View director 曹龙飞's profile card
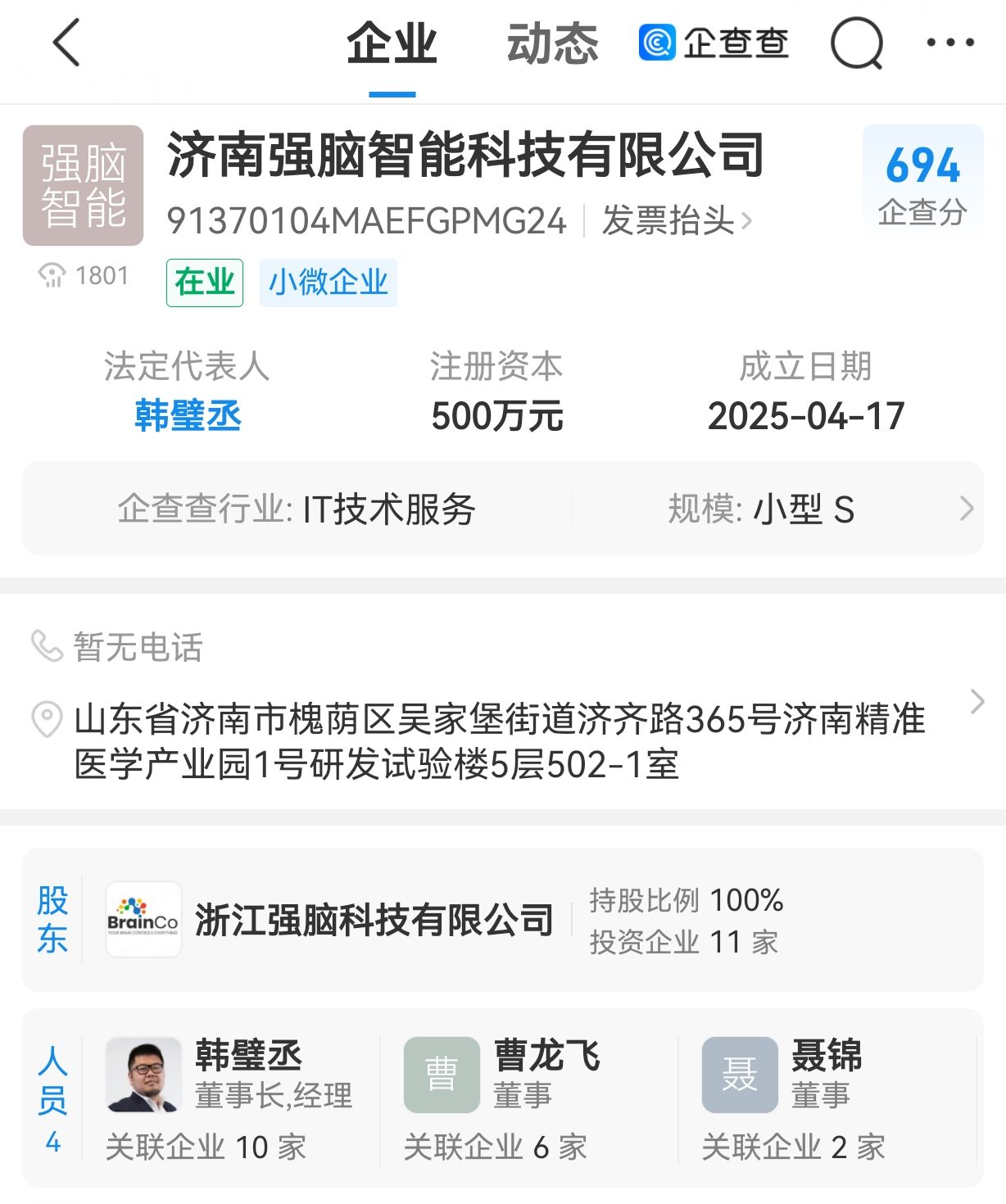This screenshot has width=1006, height=1204. 528,1098
